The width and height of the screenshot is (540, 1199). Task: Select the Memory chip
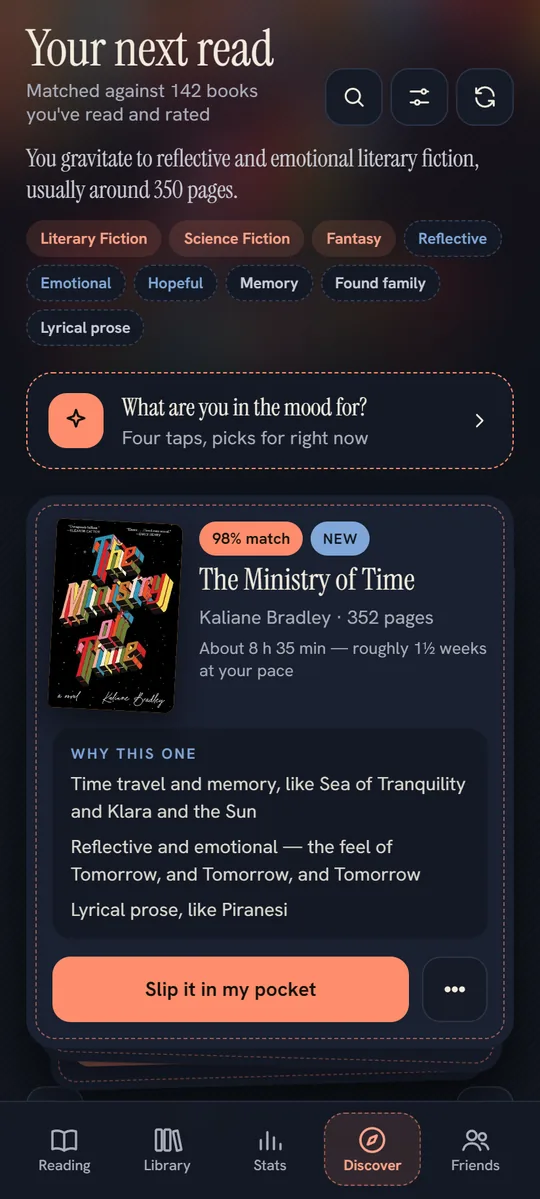269,283
